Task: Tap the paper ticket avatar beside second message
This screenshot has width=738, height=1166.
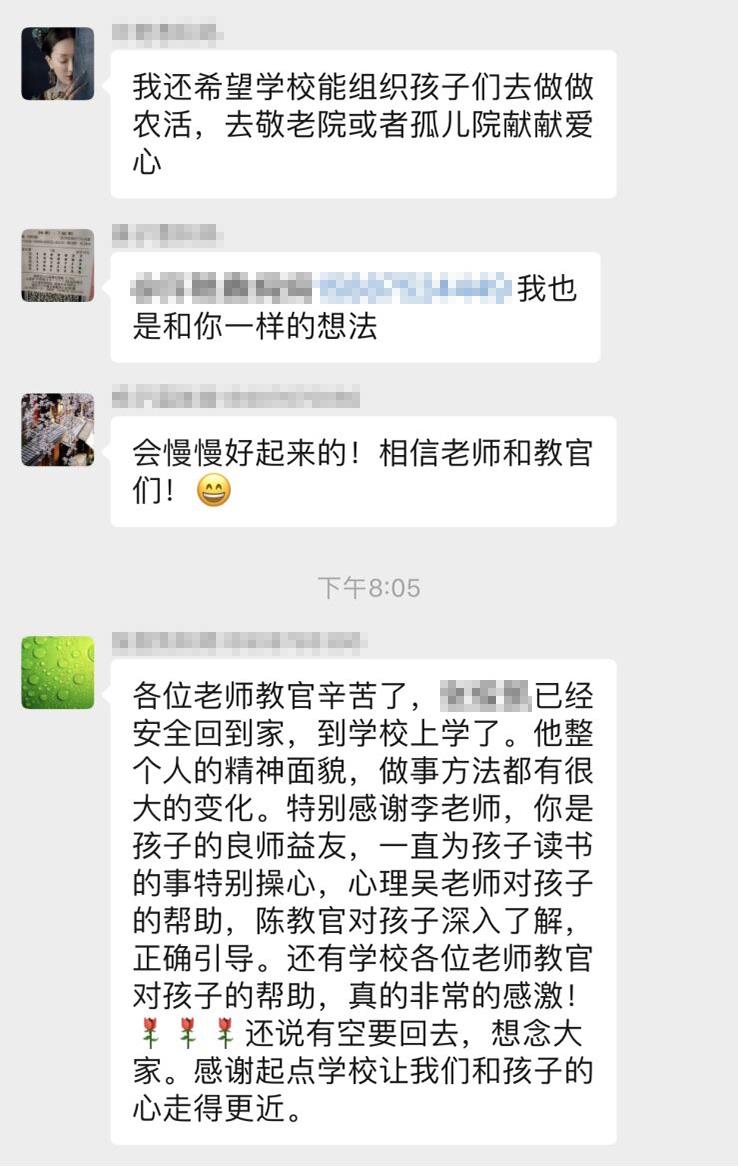Action: pos(58,265)
